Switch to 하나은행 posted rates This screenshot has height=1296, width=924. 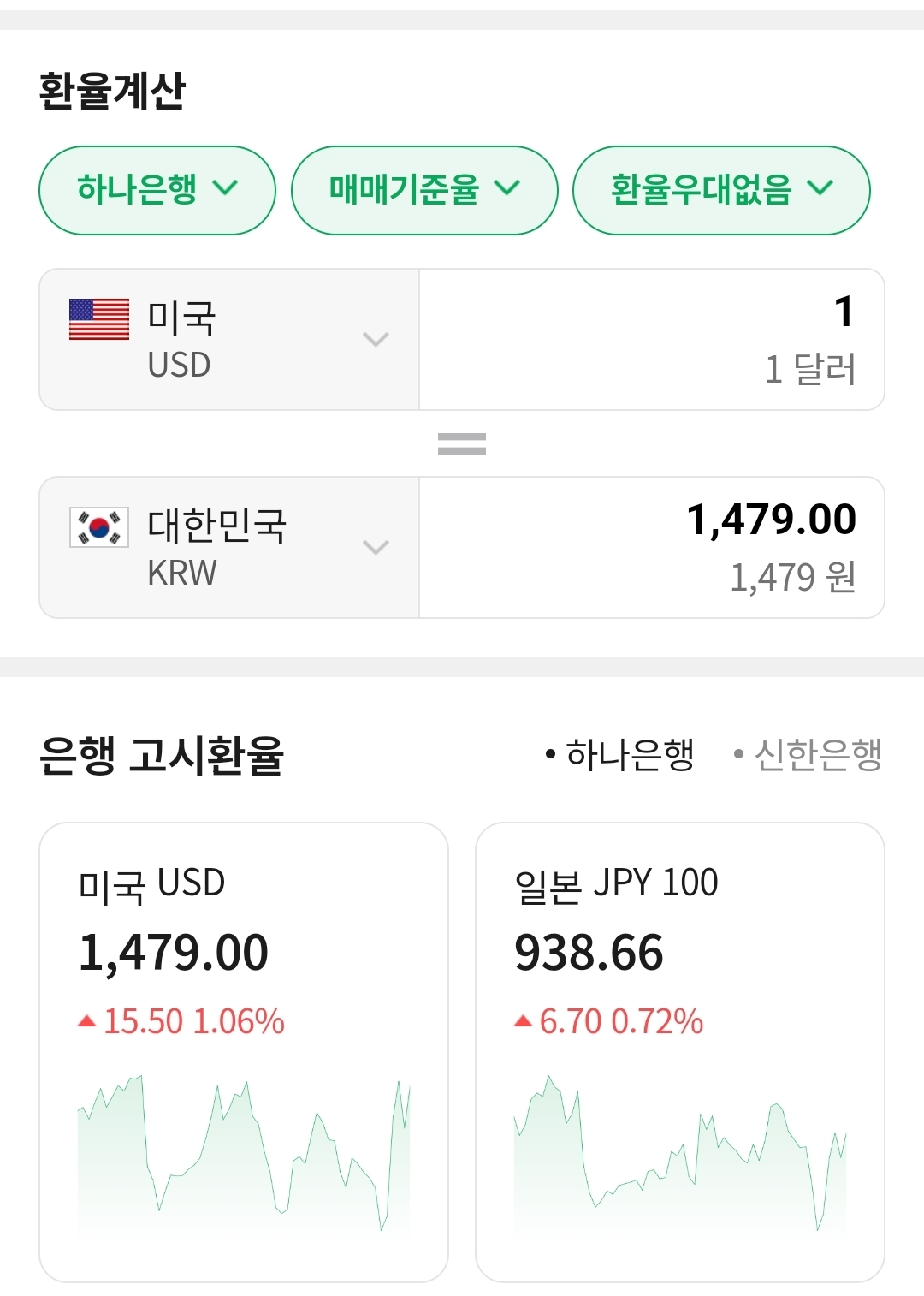point(621,755)
